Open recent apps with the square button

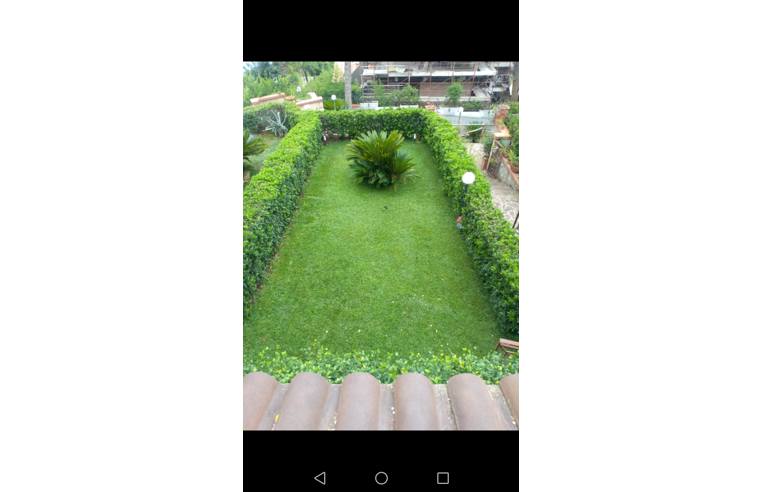443,478
